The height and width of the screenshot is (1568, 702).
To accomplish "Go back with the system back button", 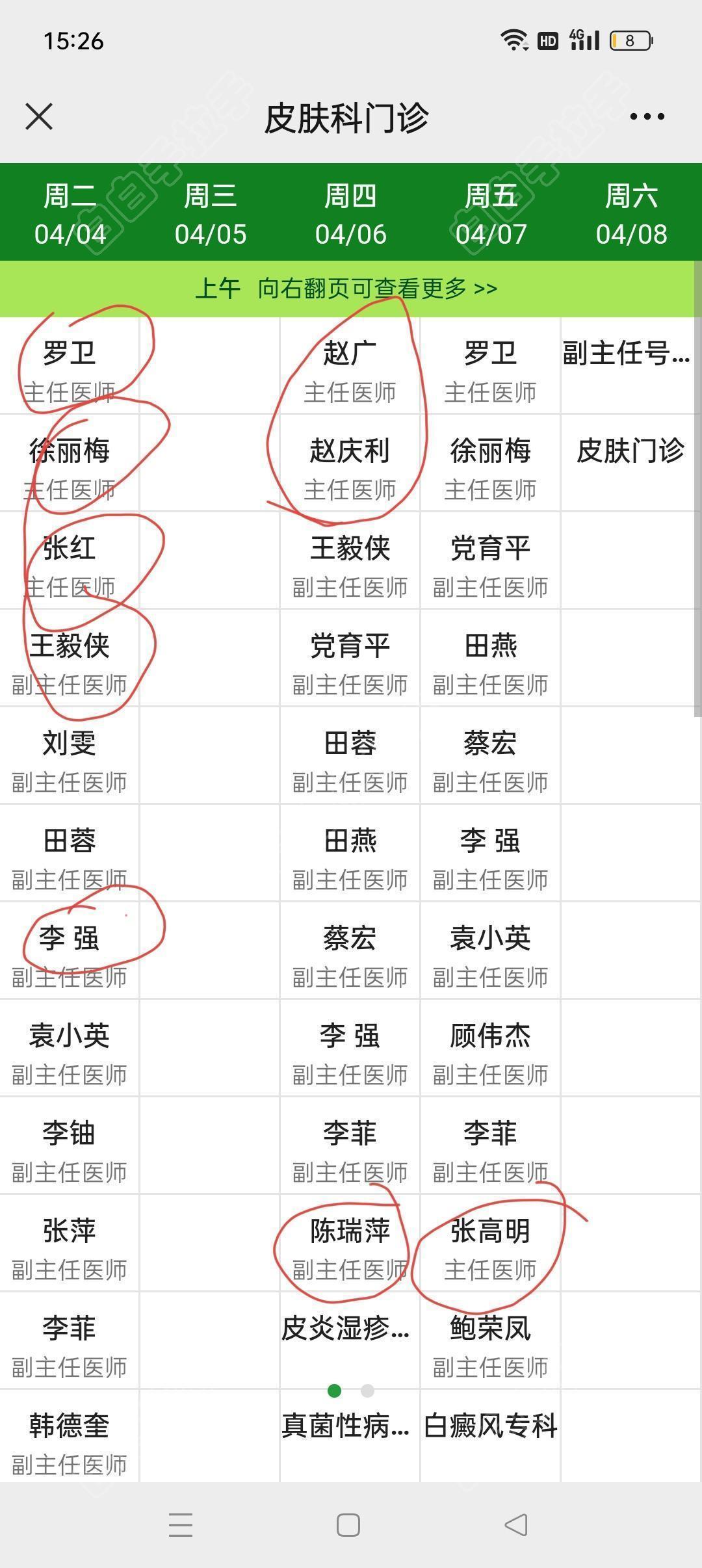I will (516, 1525).
